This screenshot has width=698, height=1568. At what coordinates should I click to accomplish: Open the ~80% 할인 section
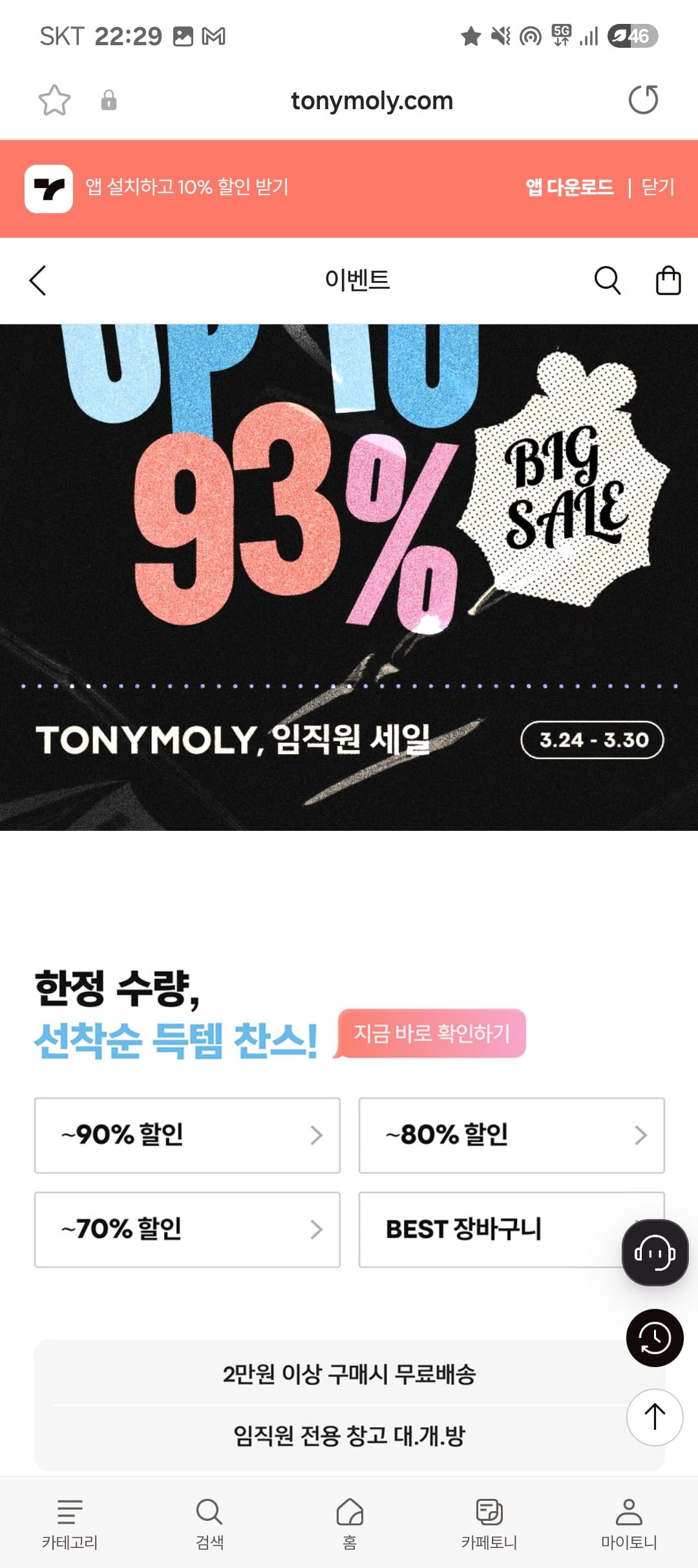tap(511, 1135)
